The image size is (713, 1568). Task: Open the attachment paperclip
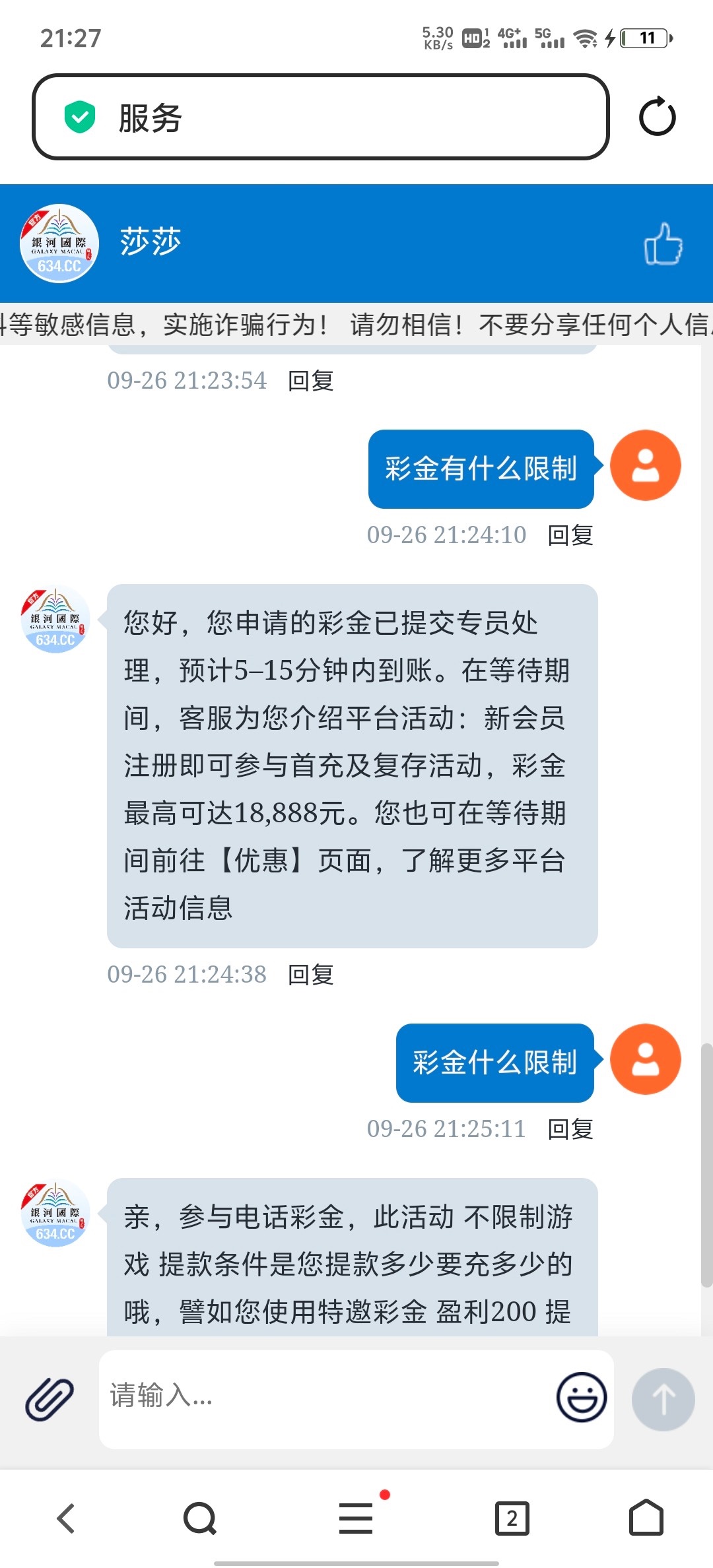(x=50, y=1398)
